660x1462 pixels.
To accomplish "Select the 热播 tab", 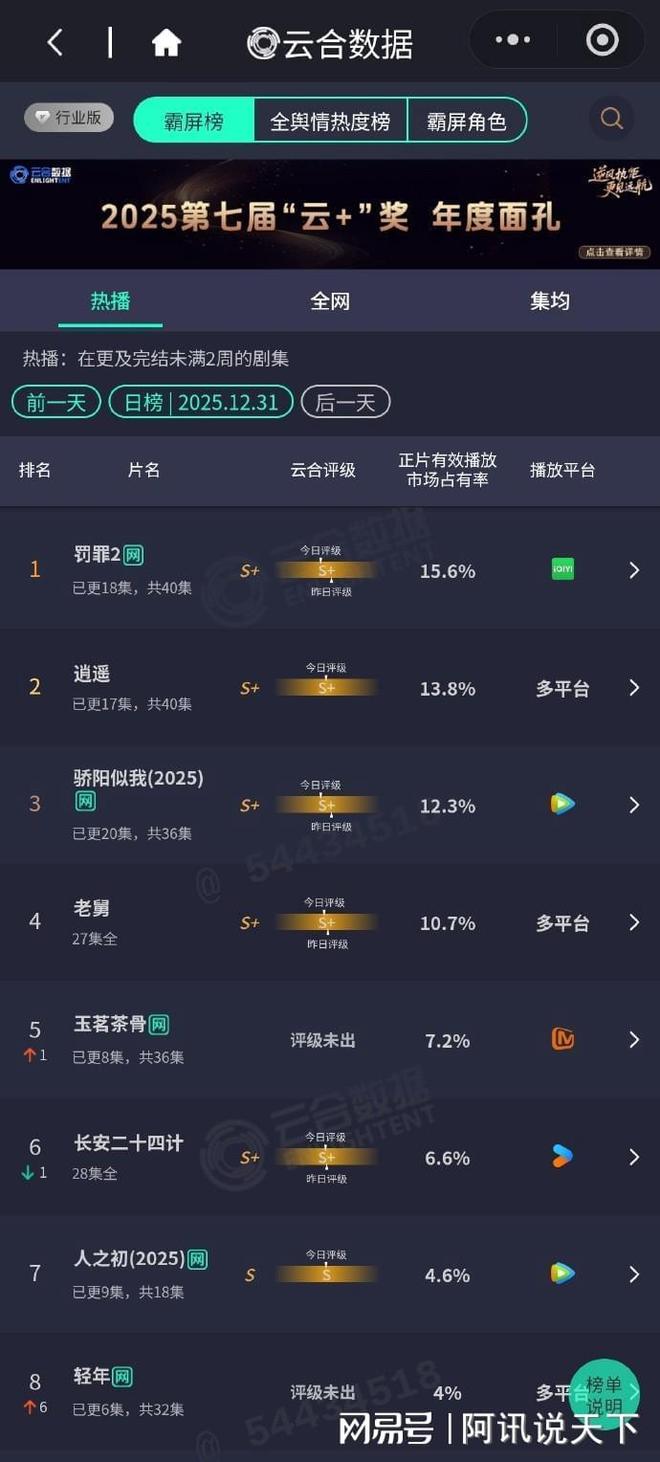I will [110, 301].
